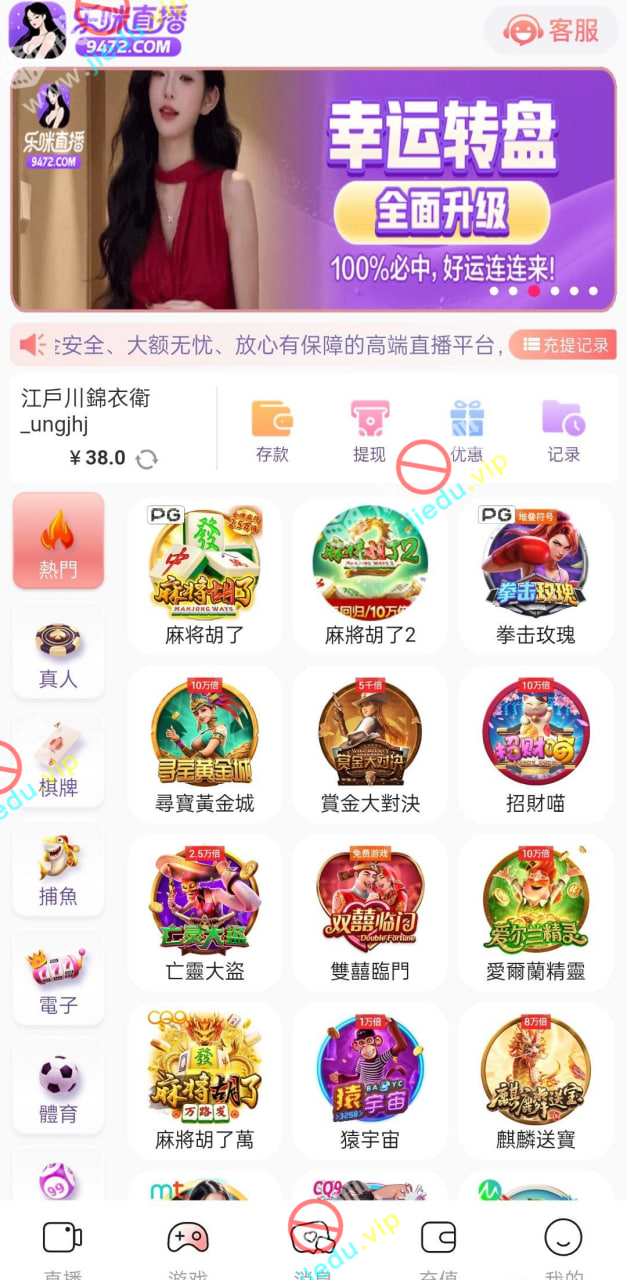The width and height of the screenshot is (627, 1280).
Task: Open 记录 history
Action: pos(563,432)
